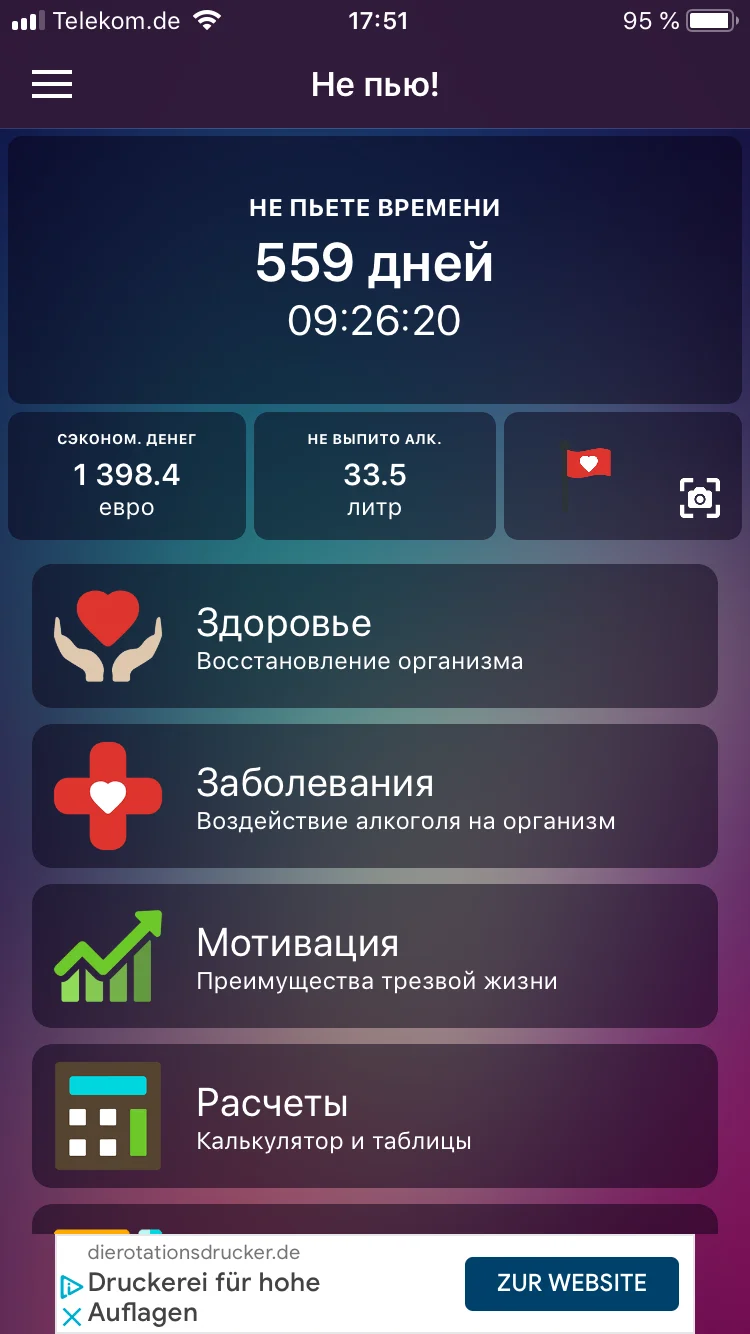Tap the Не пью! title
750x1334 pixels.
(x=375, y=85)
